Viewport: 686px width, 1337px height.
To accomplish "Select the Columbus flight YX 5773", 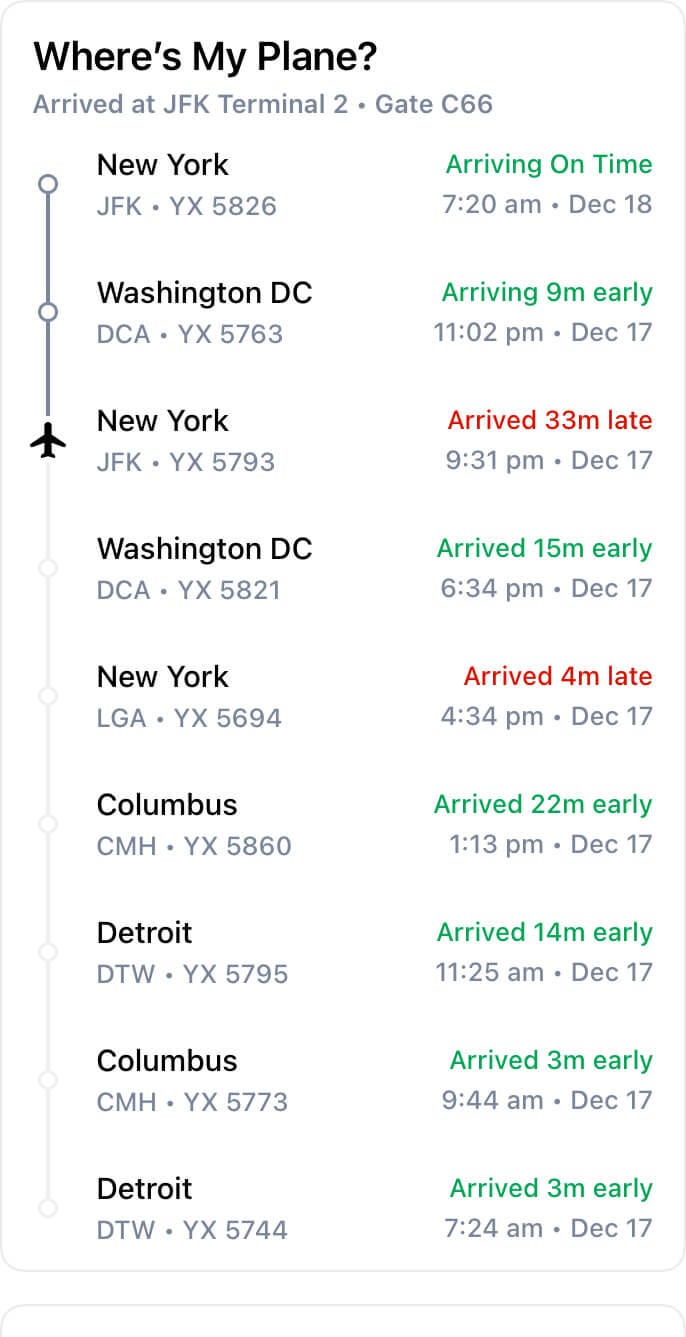I will tap(343, 1080).
